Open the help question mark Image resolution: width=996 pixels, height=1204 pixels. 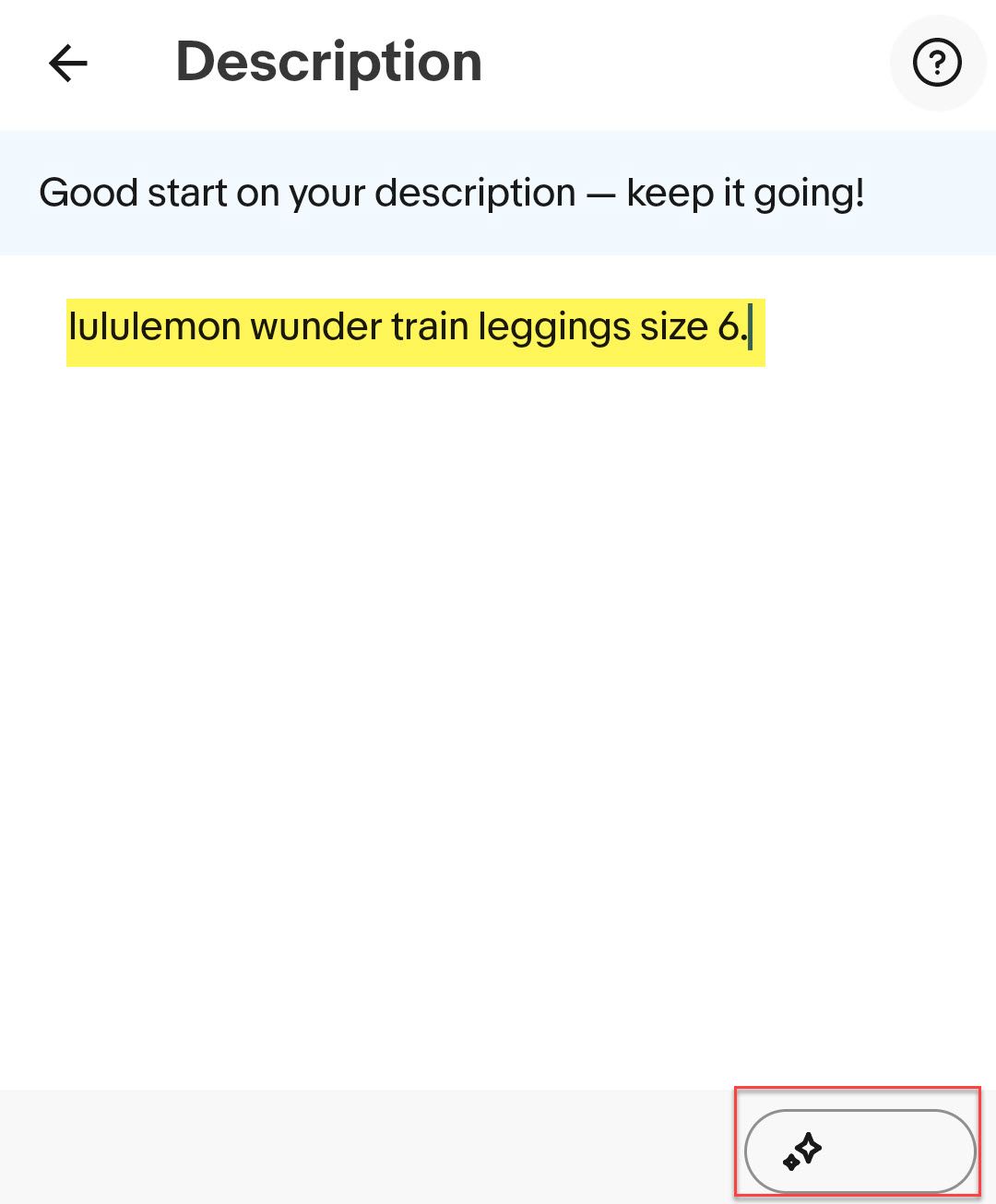tap(937, 64)
